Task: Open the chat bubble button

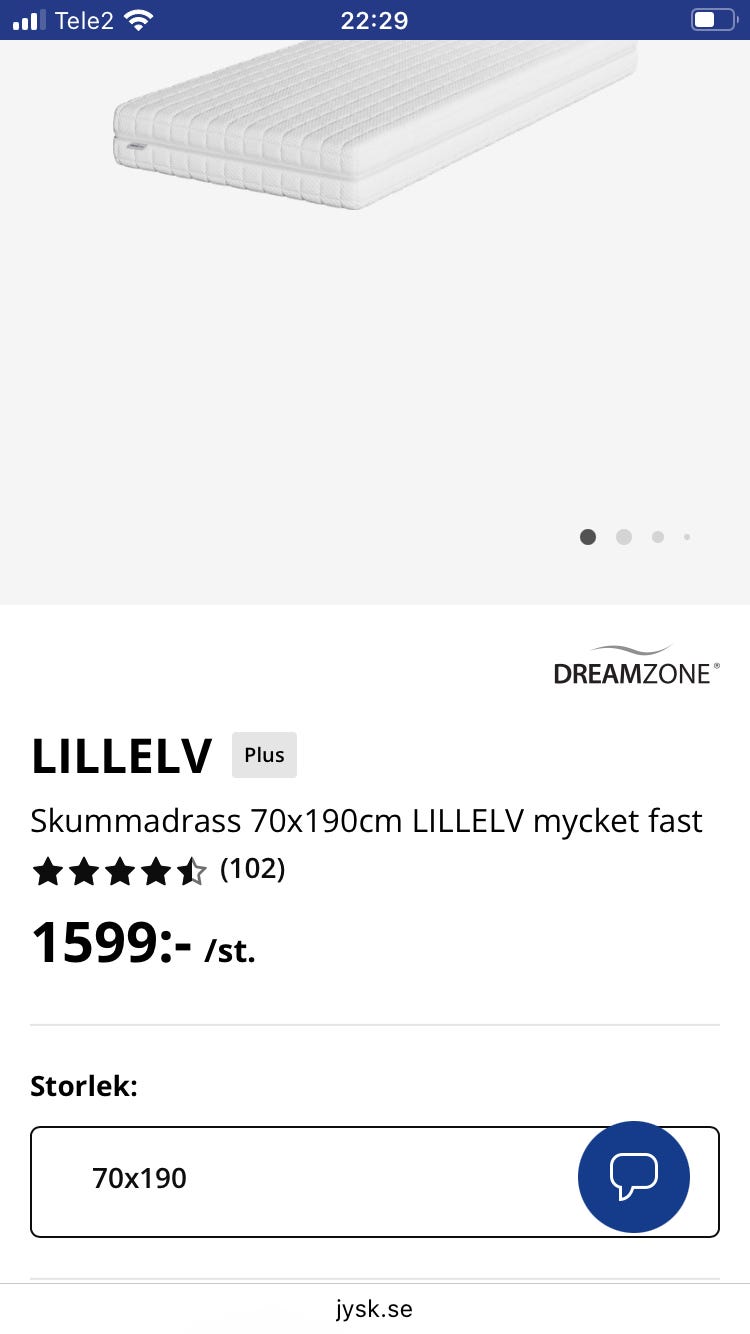Action: click(x=634, y=1176)
